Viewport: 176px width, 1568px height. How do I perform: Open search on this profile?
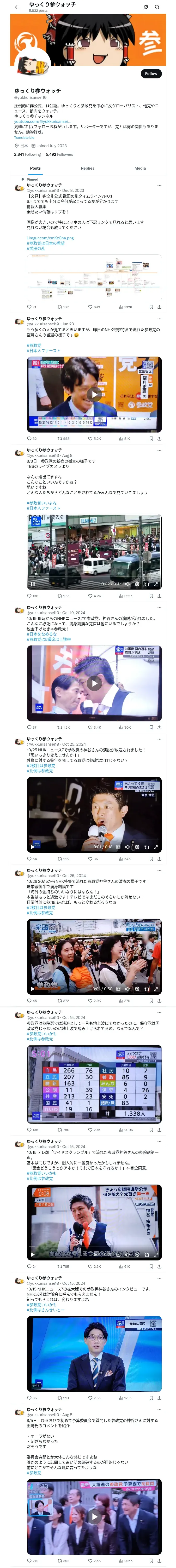(x=157, y=7)
